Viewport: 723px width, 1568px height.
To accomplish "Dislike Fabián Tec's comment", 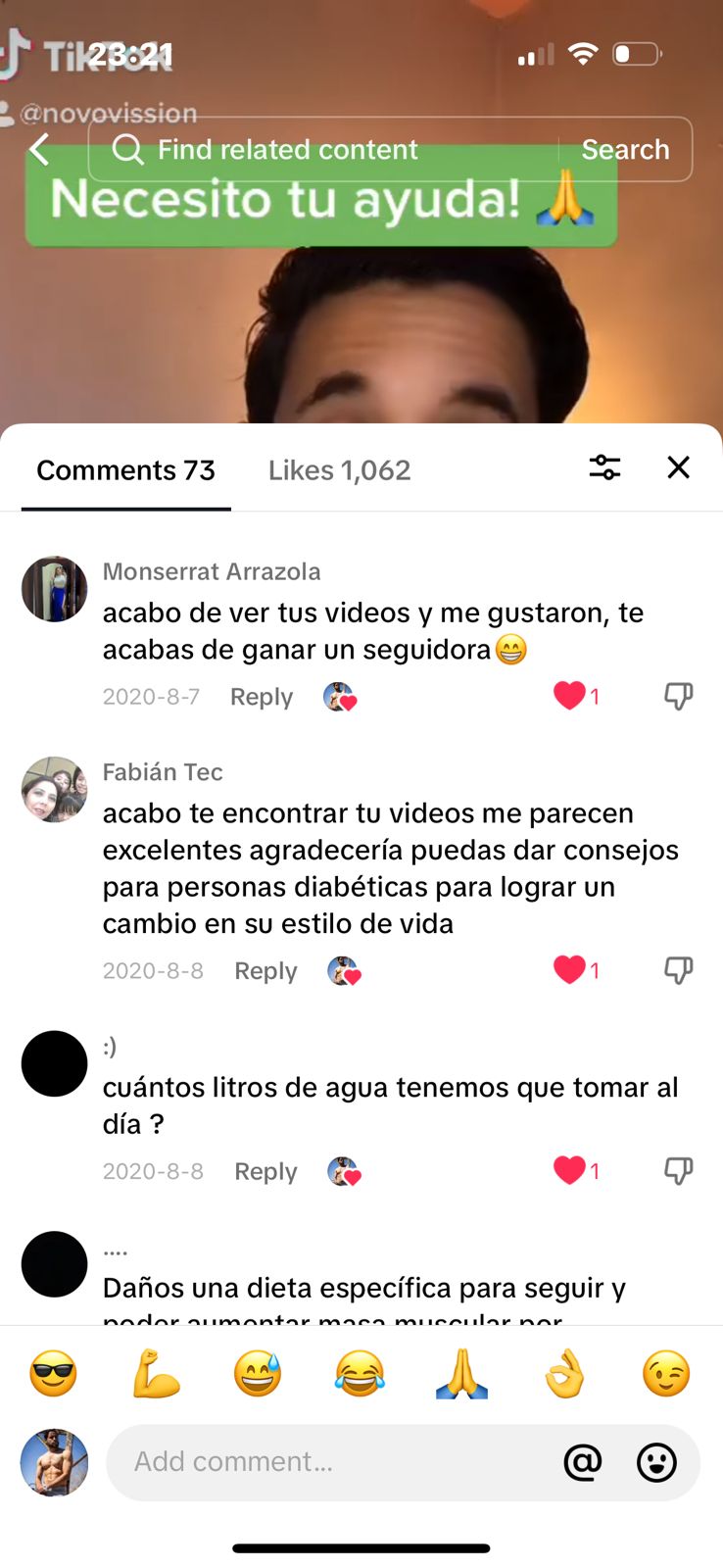I will tap(678, 970).
